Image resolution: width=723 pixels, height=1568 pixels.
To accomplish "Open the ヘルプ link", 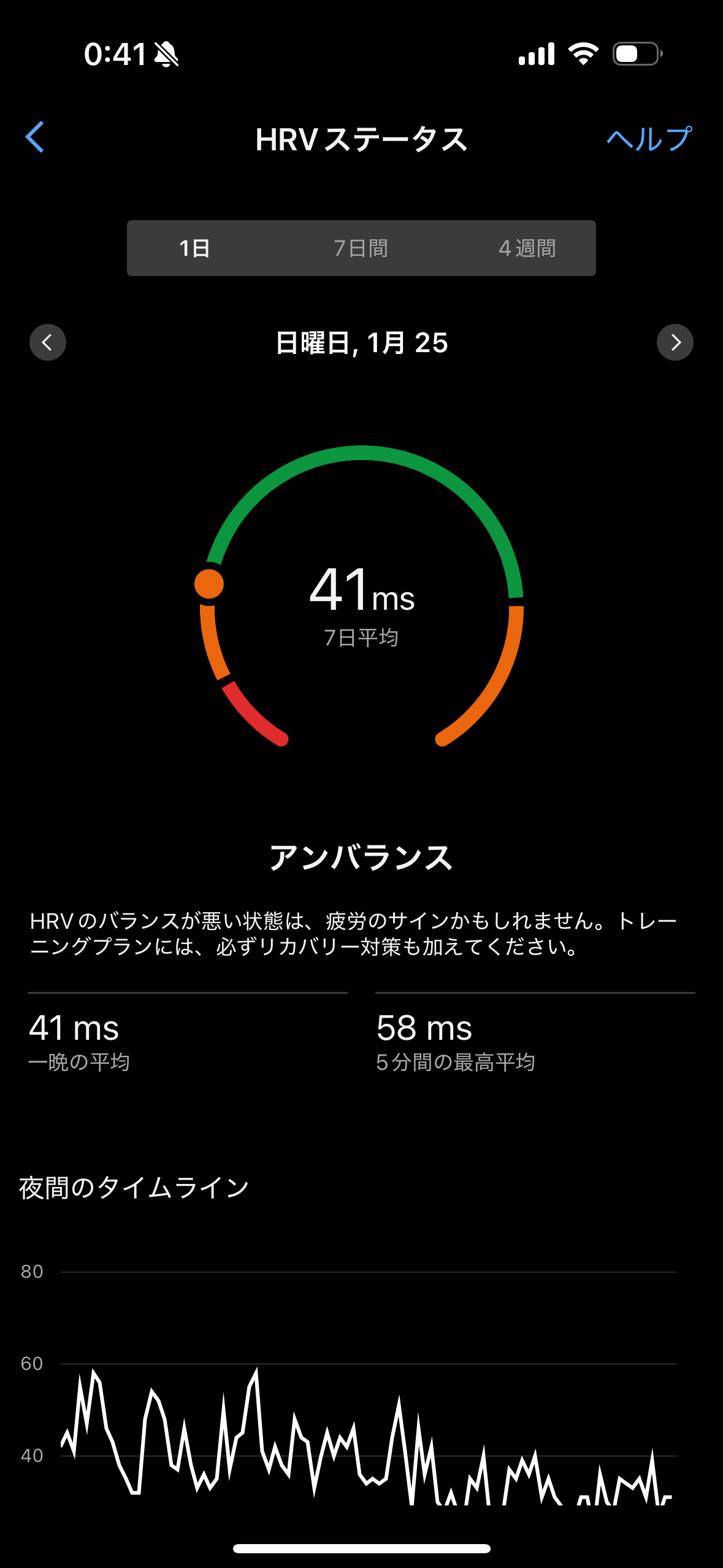I will click(x=649, y=139).
